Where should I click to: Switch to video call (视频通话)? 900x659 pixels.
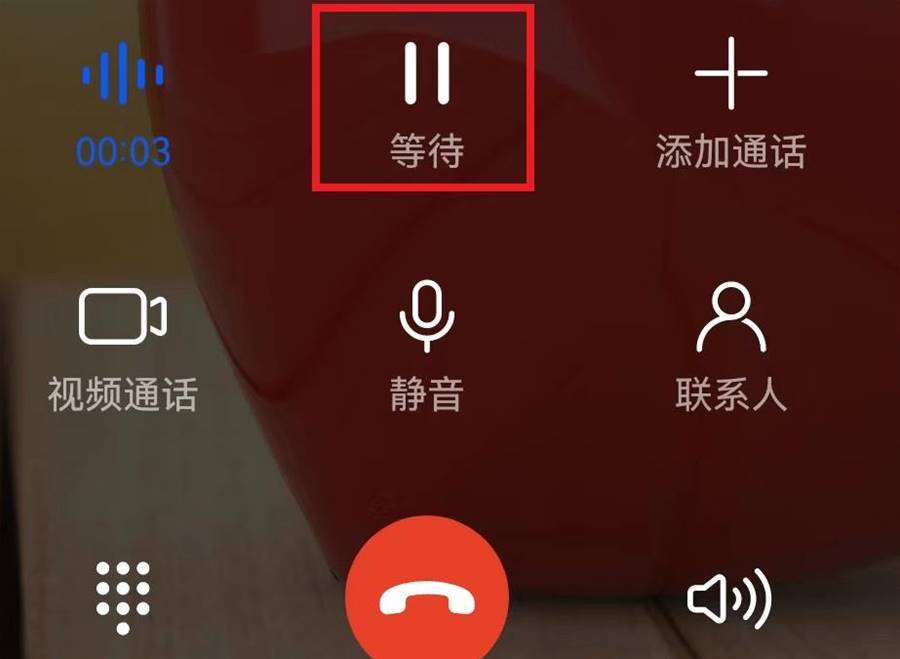point(122,345)
